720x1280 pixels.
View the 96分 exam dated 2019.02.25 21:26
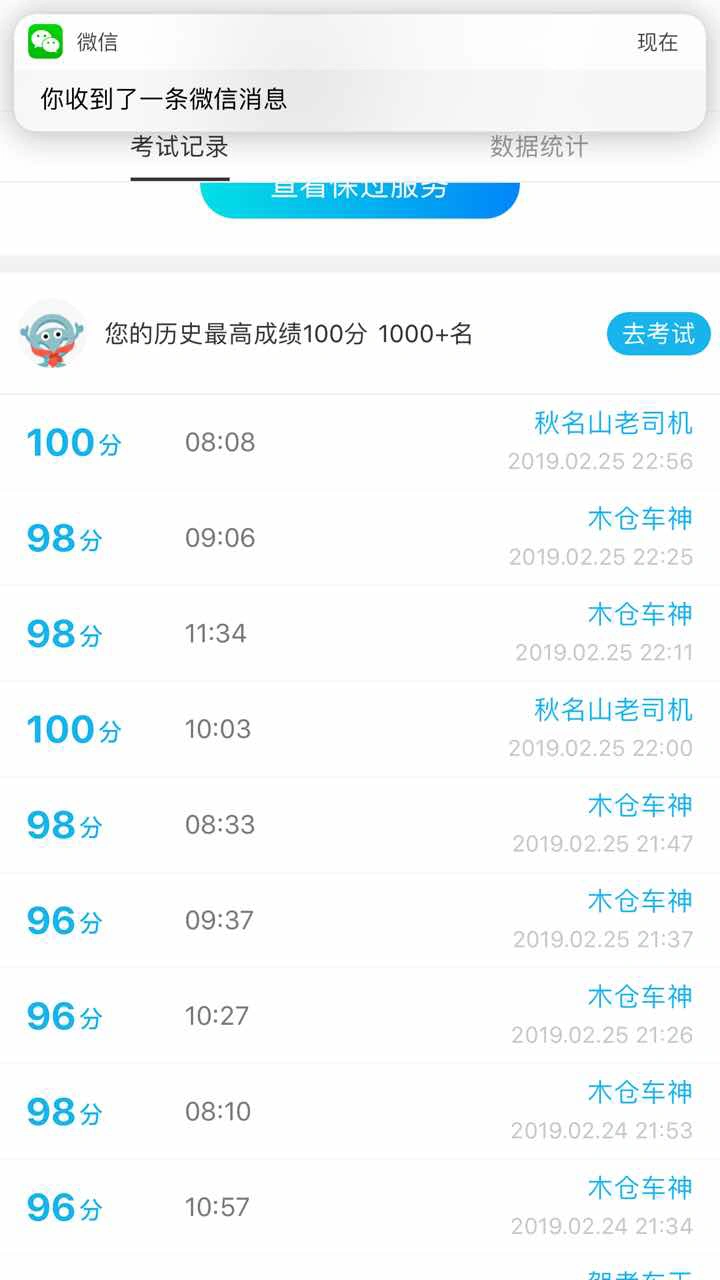click(x=360, y=1016)
